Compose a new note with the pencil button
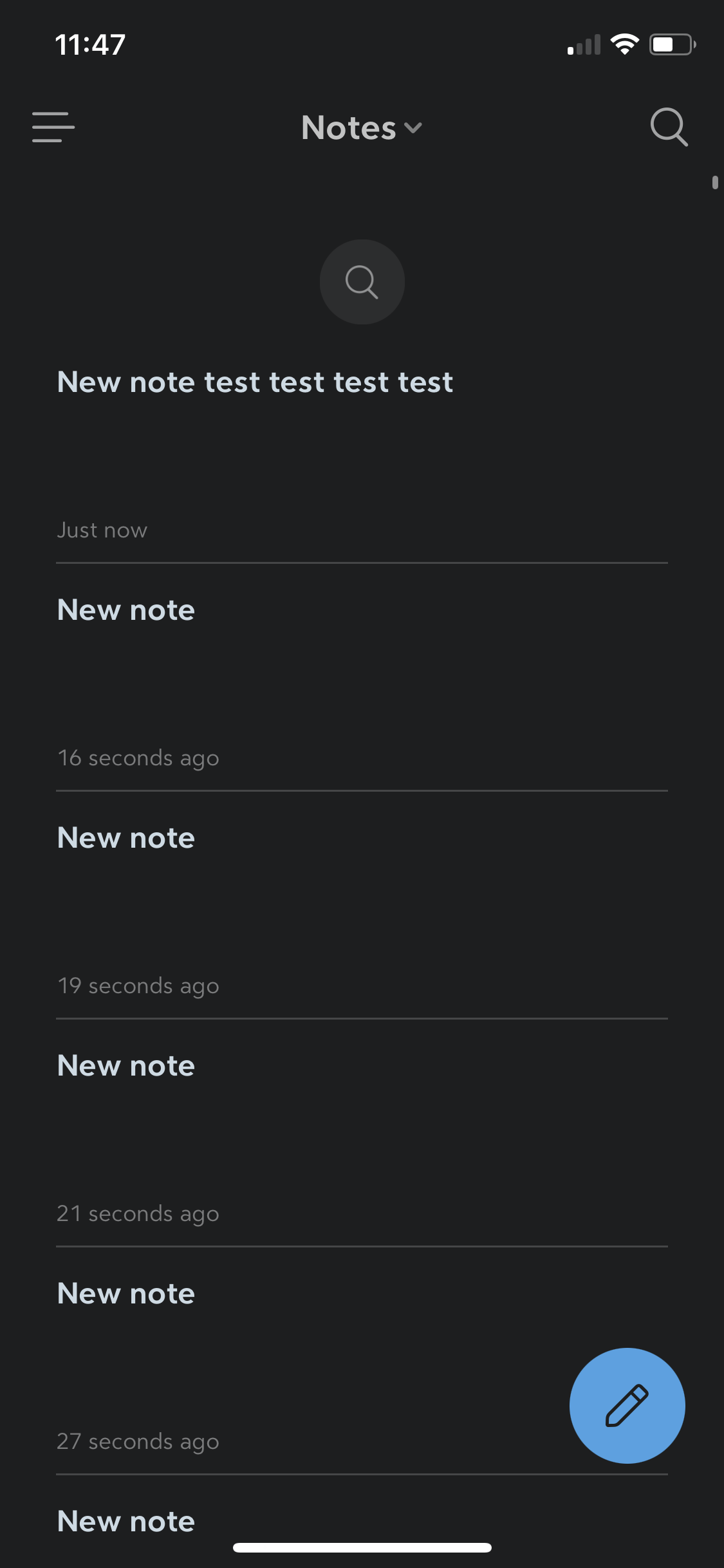The width and height of the screenshot is (724, 1568). tap(627, 1405)
